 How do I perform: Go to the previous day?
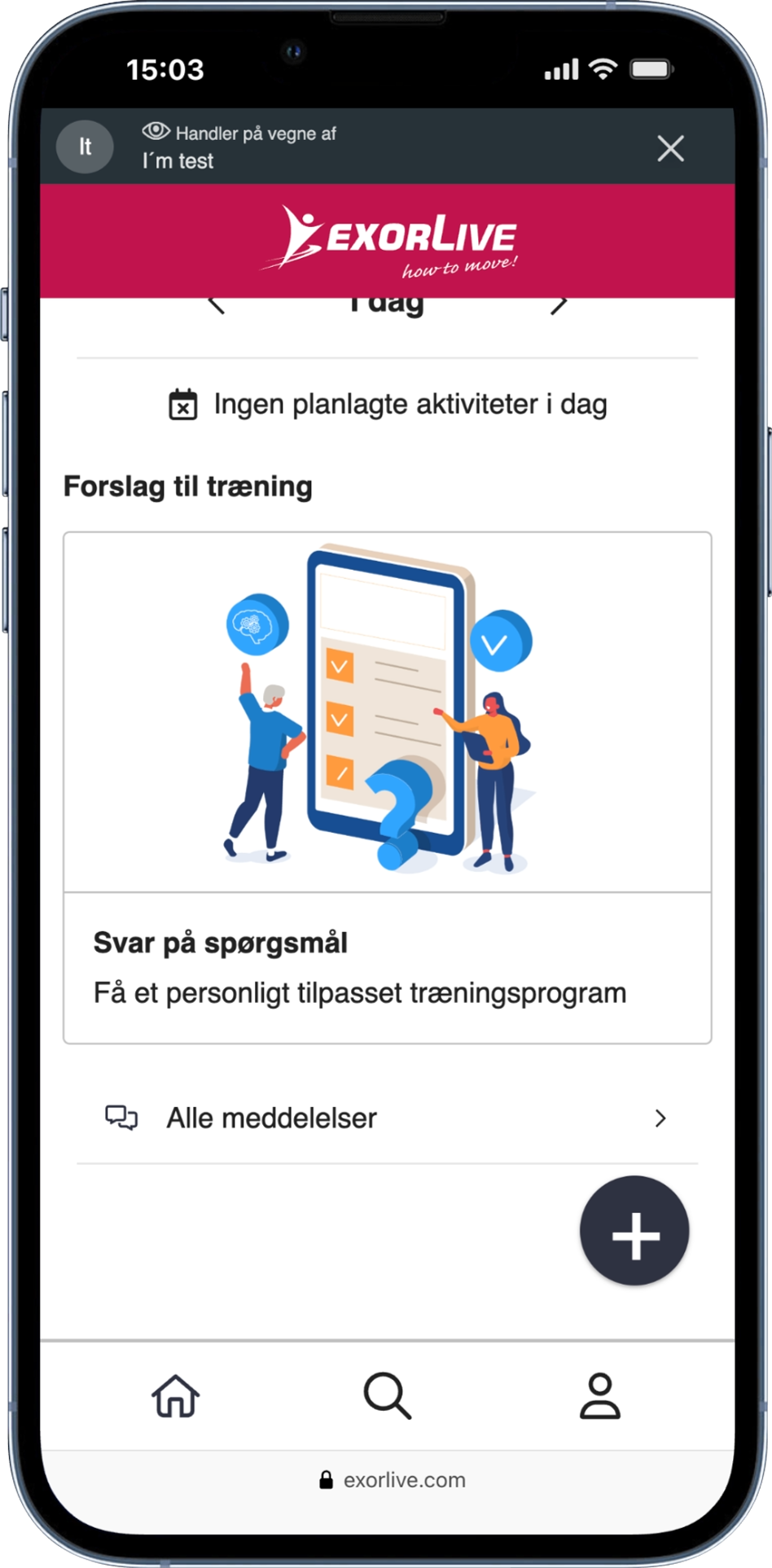click(217, 305)
